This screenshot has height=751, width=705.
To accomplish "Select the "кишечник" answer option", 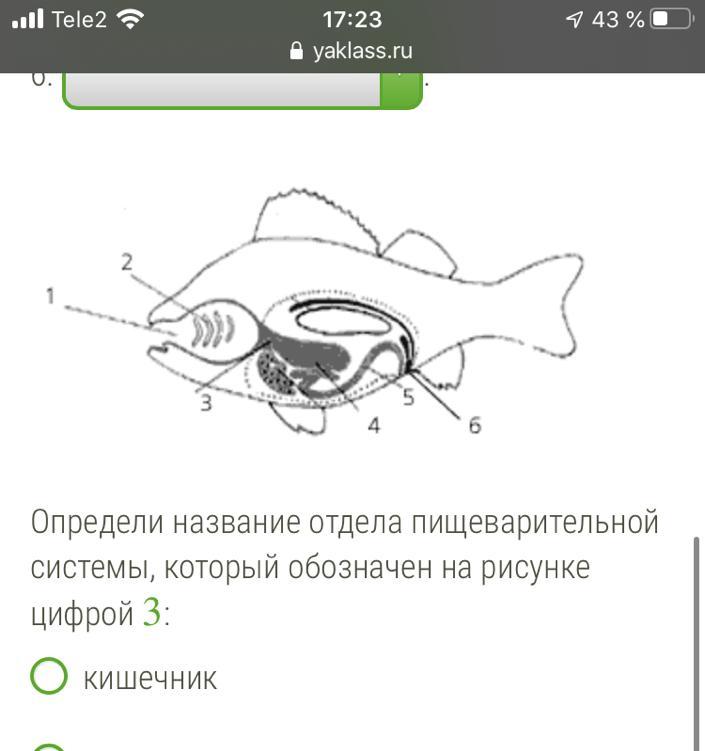I will 49,678.
